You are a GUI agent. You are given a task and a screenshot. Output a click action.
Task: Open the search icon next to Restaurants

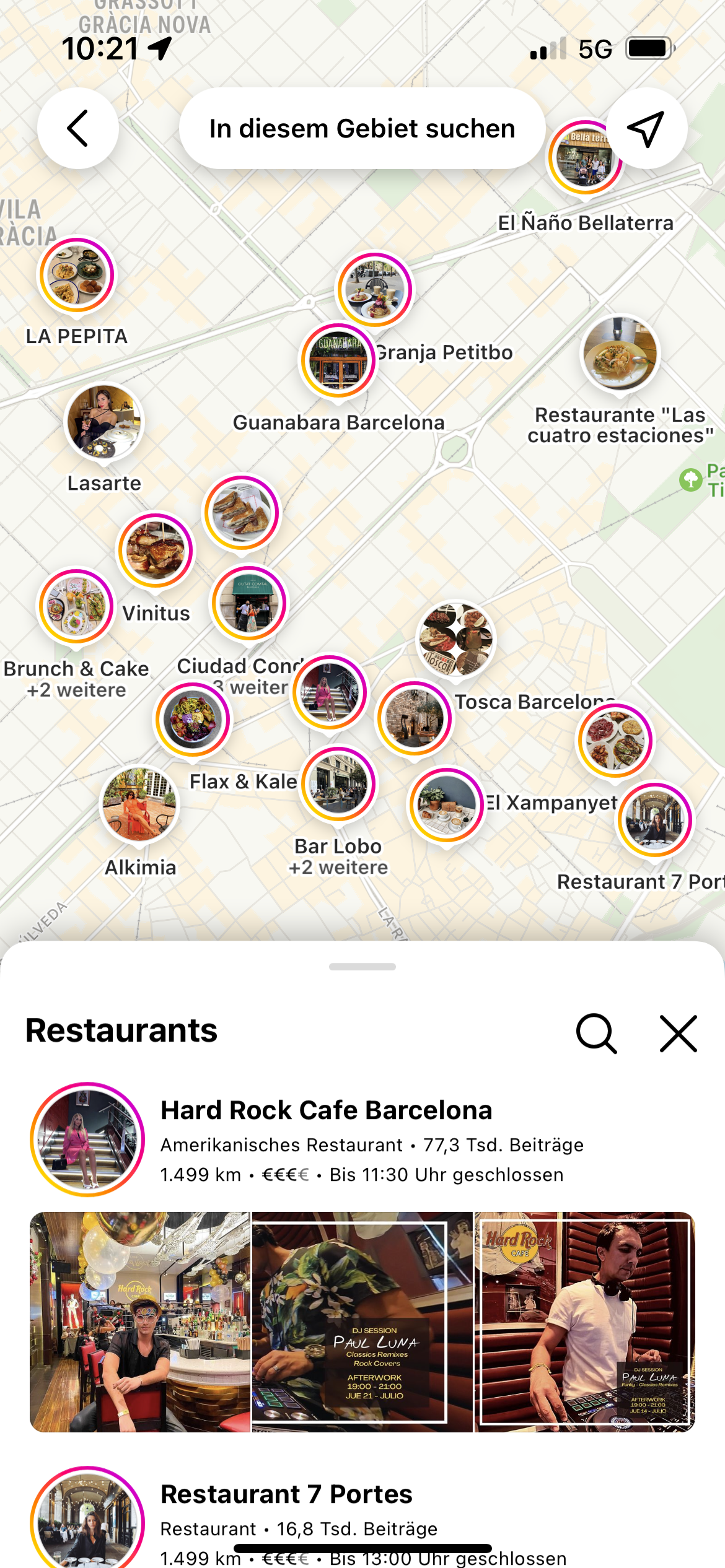coord(596,1033)
